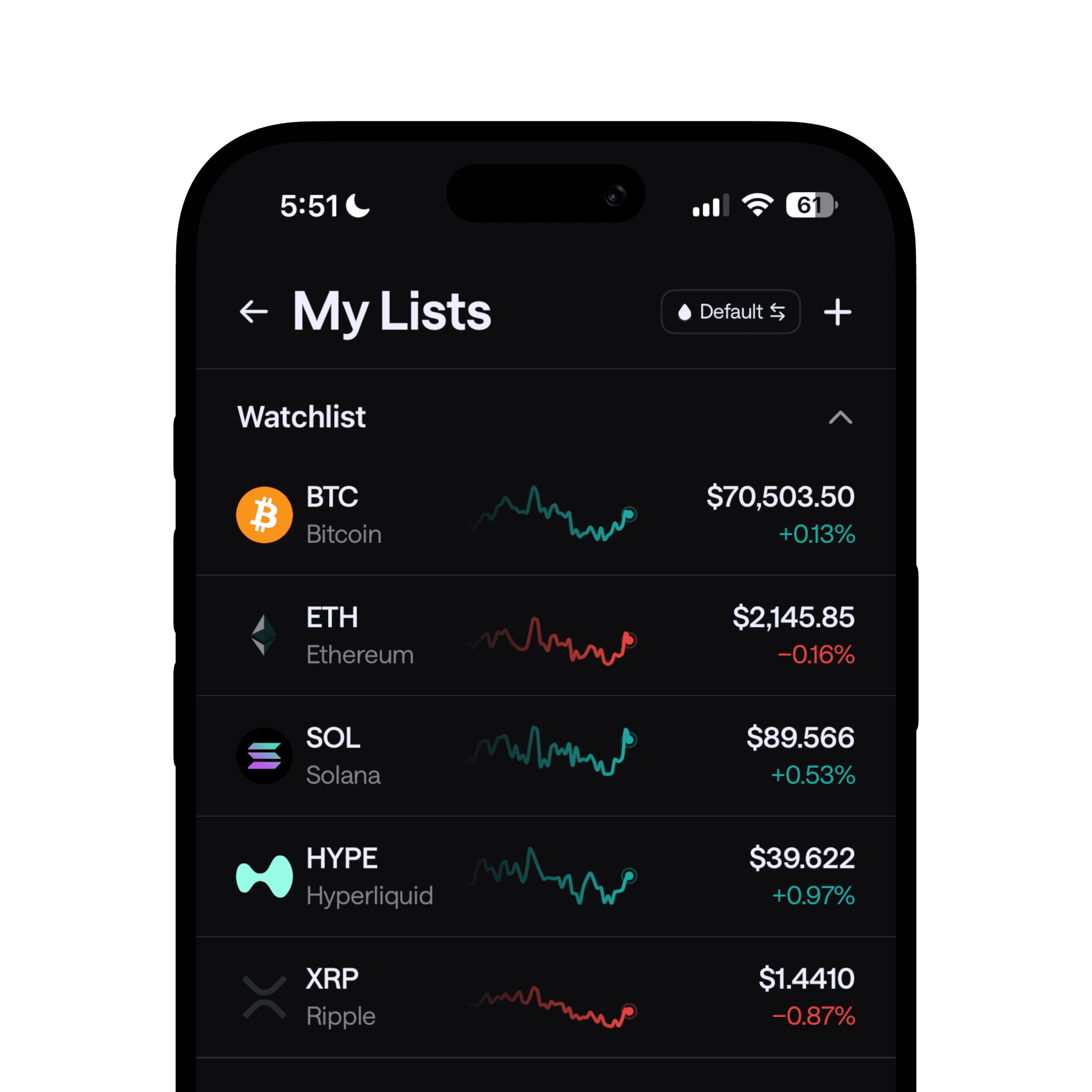Add a new list with the plus icon
The image size is (1092, 1092).
[837, 312]
